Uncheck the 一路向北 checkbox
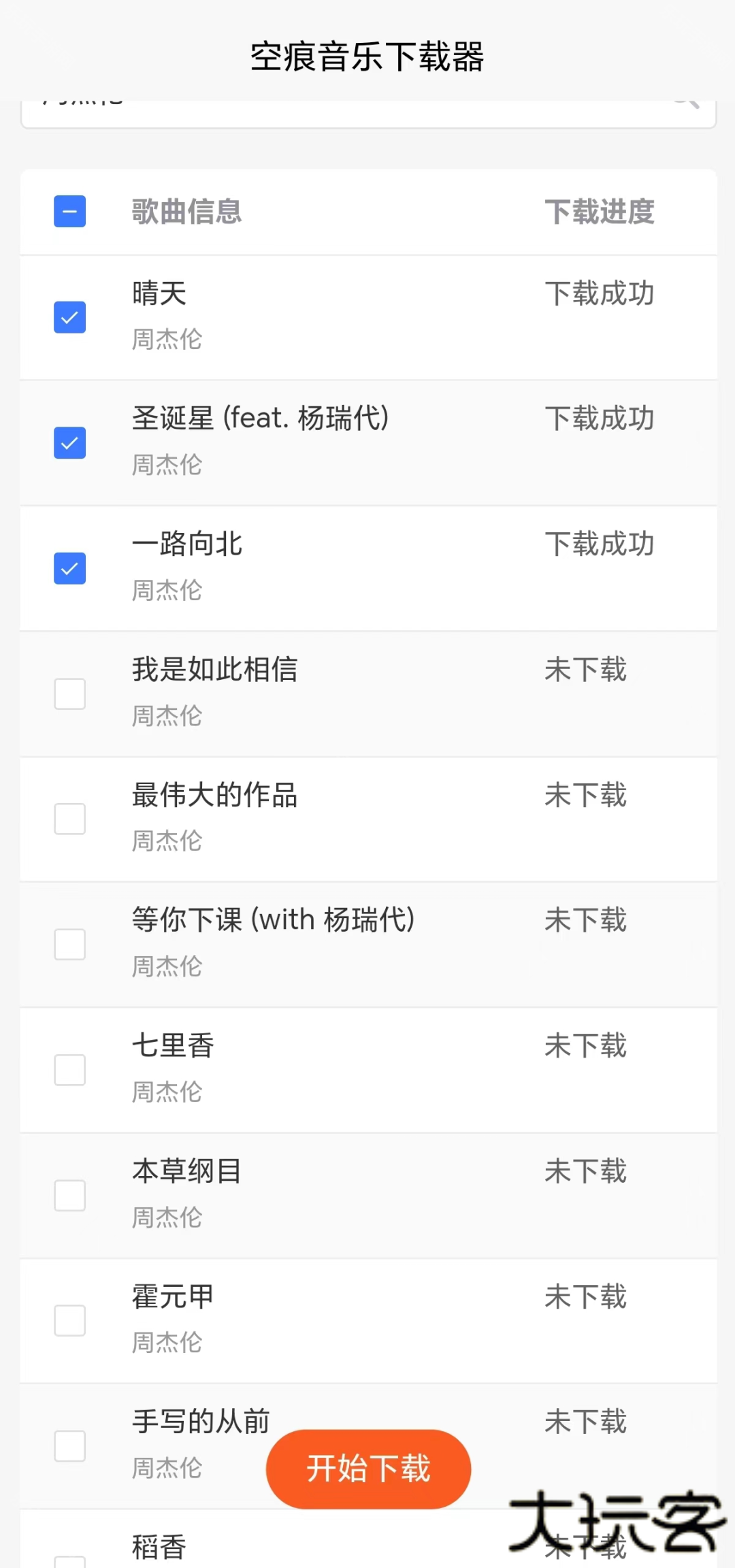Screen dimensions: 735x1568 [x=69, y=568]
